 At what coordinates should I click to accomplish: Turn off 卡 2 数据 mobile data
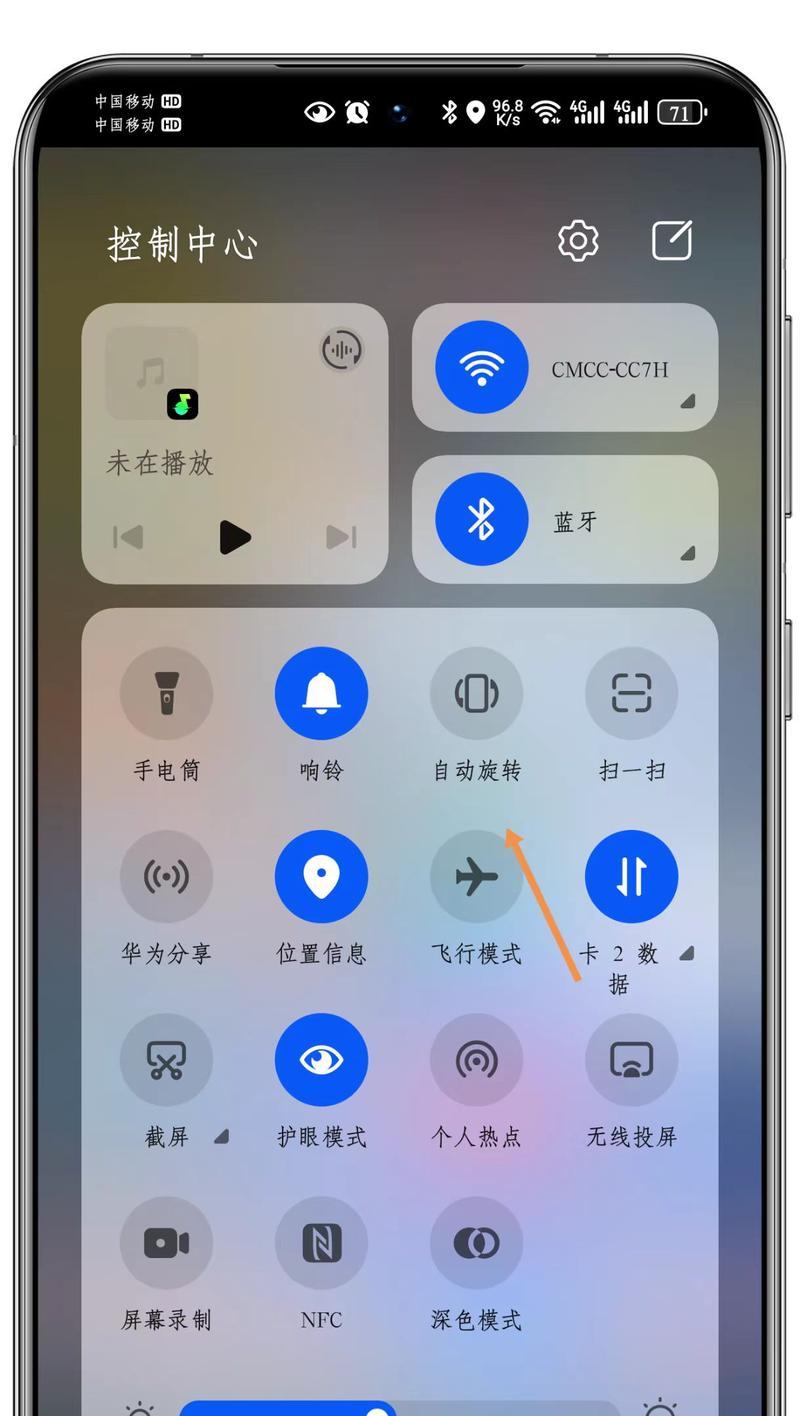(631, 876)
